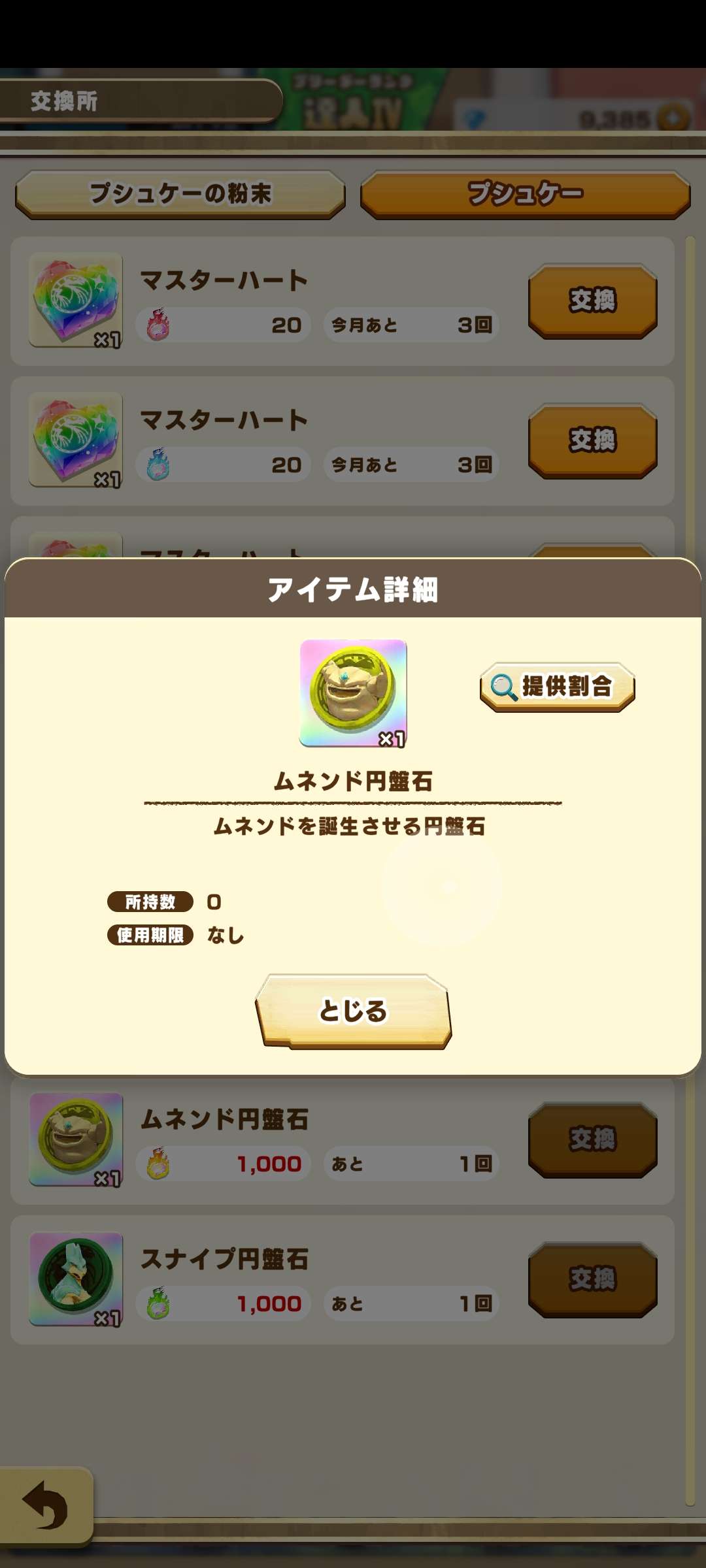Go back with the return arrow
Viewport: 706px width, 1568px height.
click(x=44, y=1504)
